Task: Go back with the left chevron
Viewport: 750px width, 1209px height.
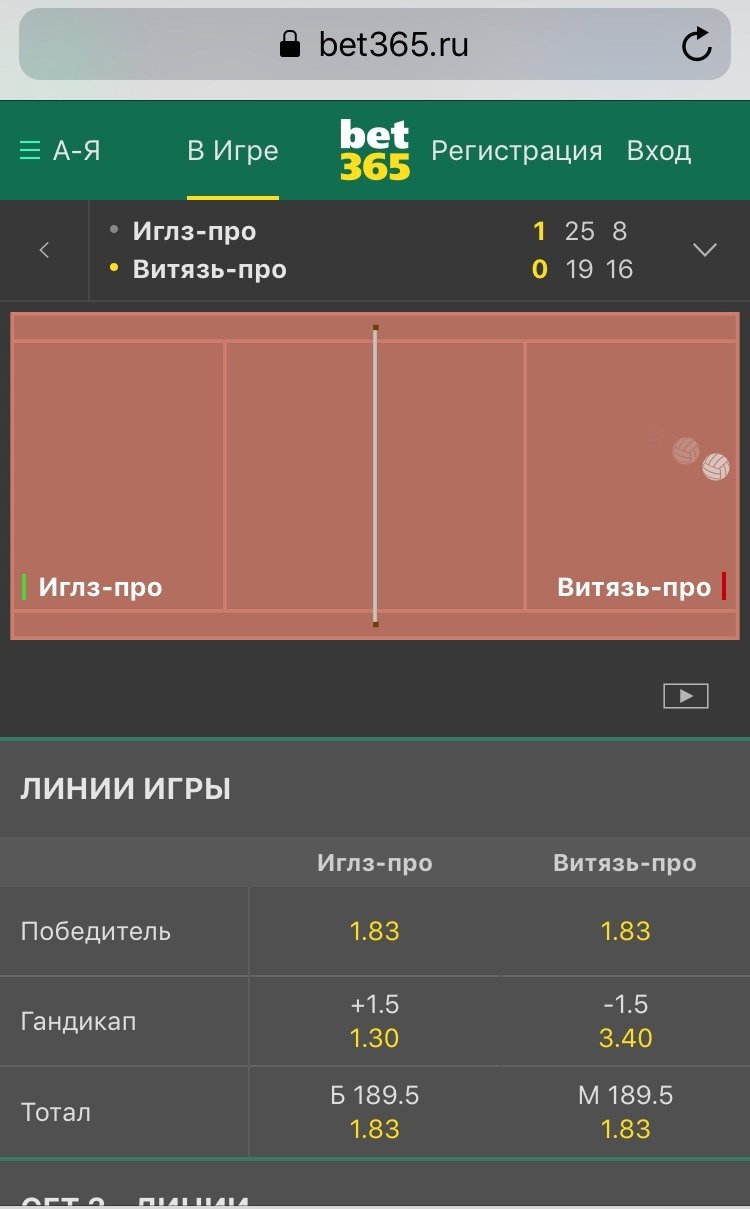Action: coord(44,250)
